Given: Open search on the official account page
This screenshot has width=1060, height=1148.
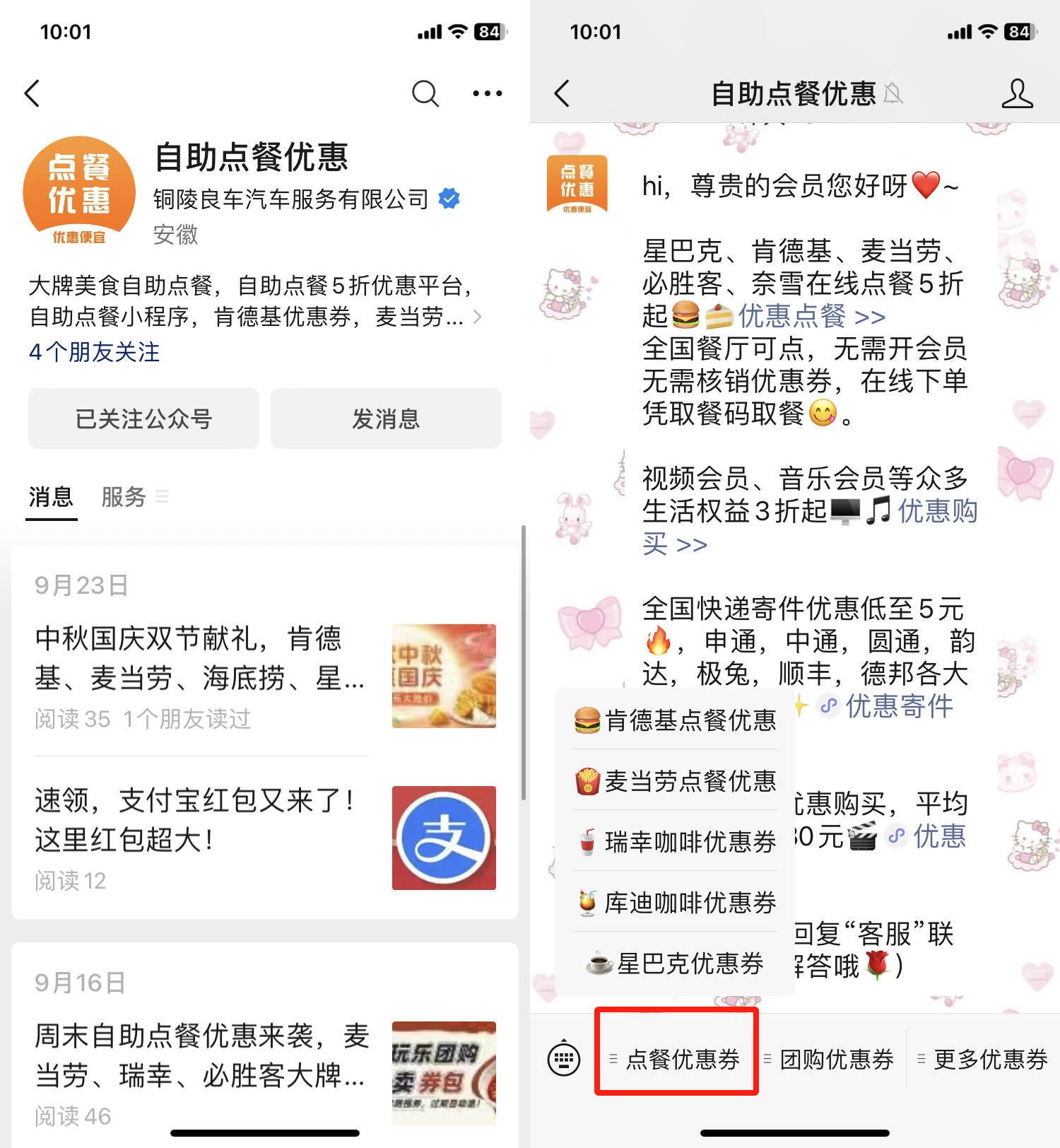Looking at the screenshot, I should [x=425, y=93].
